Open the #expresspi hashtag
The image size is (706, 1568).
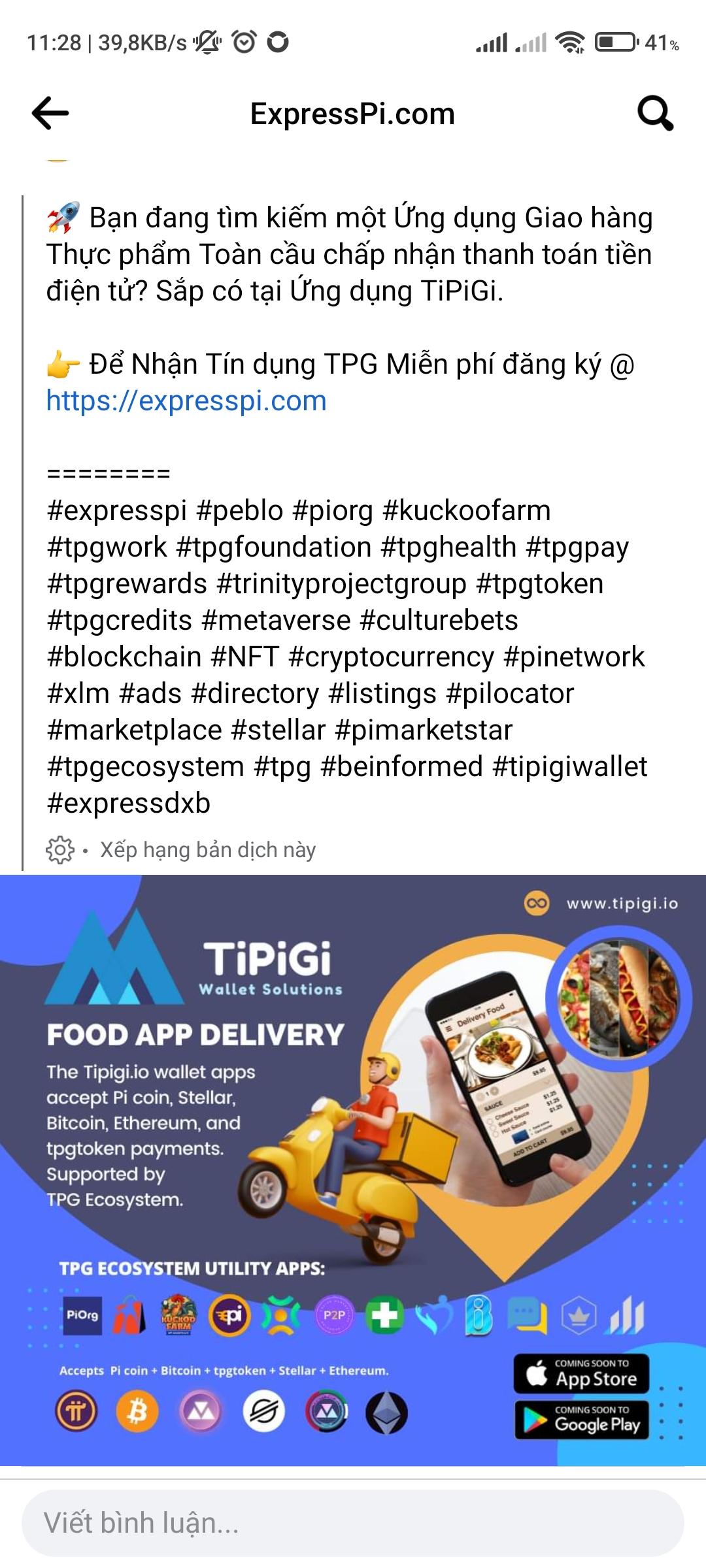pos(117,510)
